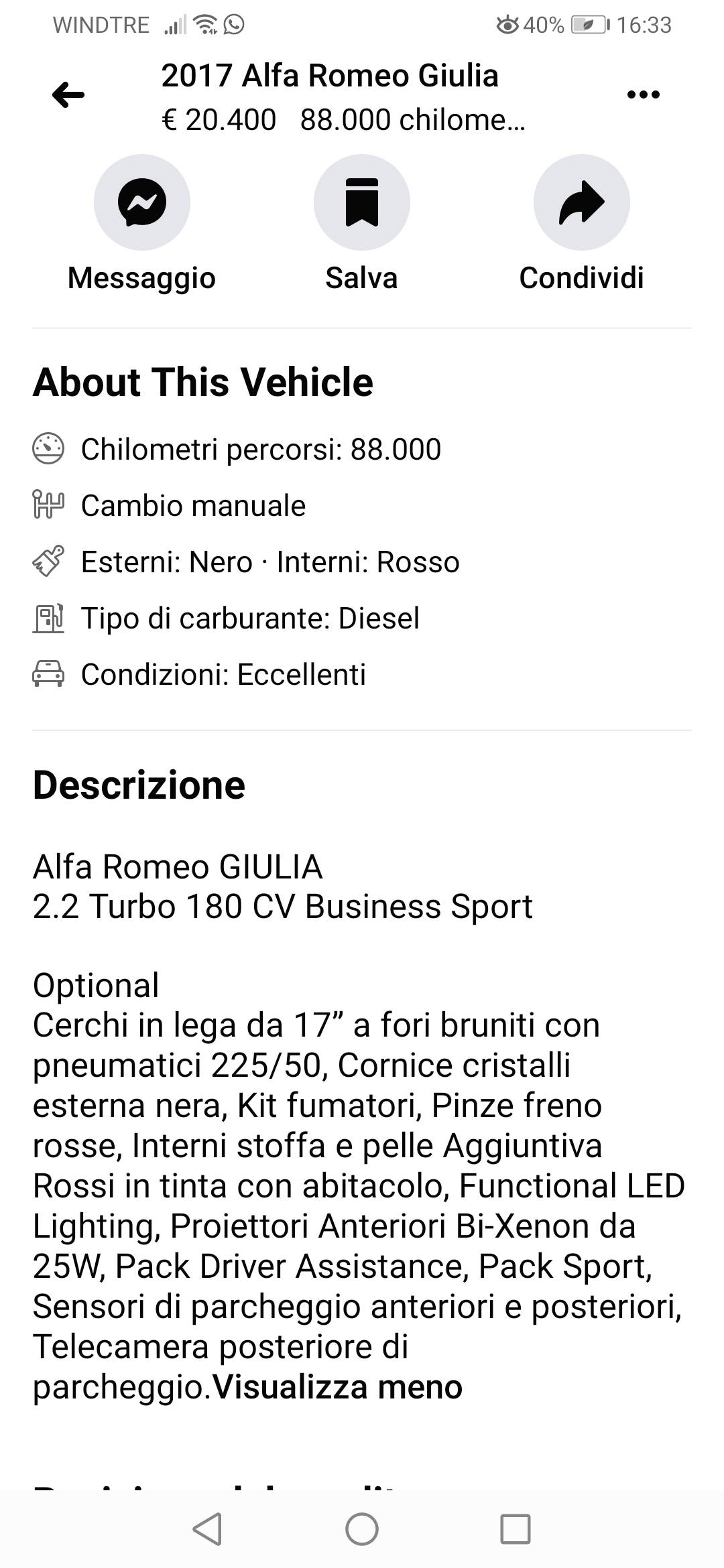Open the three-dot overflow menu
The image size is (724, 1568).
pyautogui.click(x=643, y=94)
